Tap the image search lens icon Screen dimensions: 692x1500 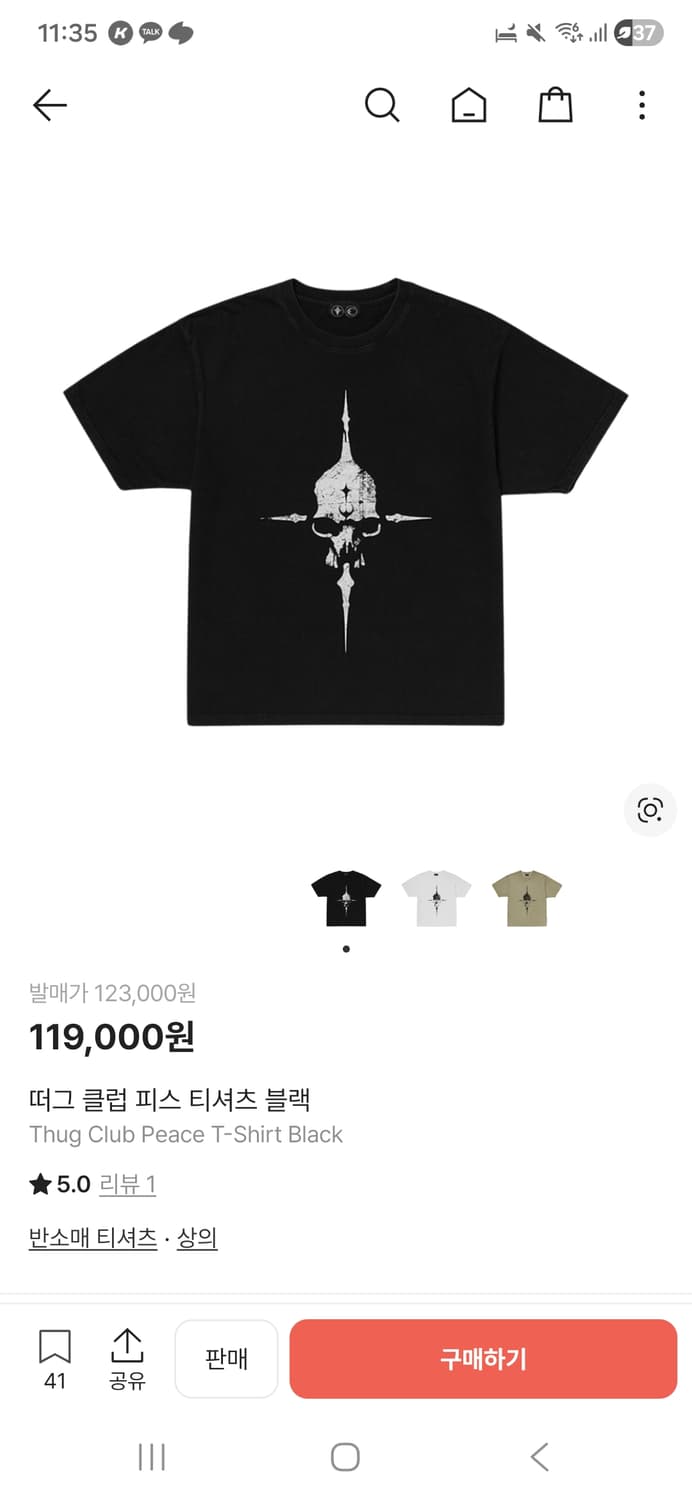650,810
